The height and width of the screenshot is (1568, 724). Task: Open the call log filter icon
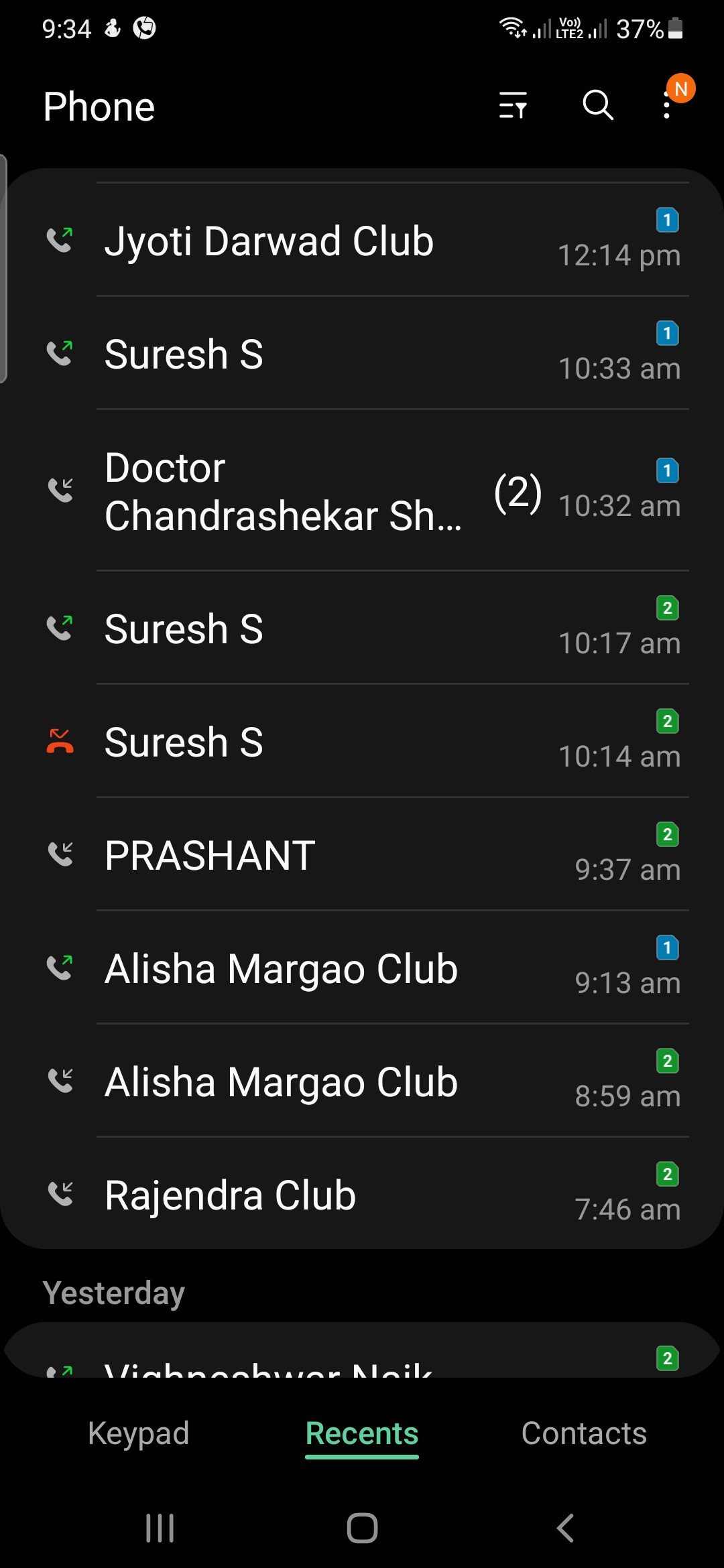513,105
